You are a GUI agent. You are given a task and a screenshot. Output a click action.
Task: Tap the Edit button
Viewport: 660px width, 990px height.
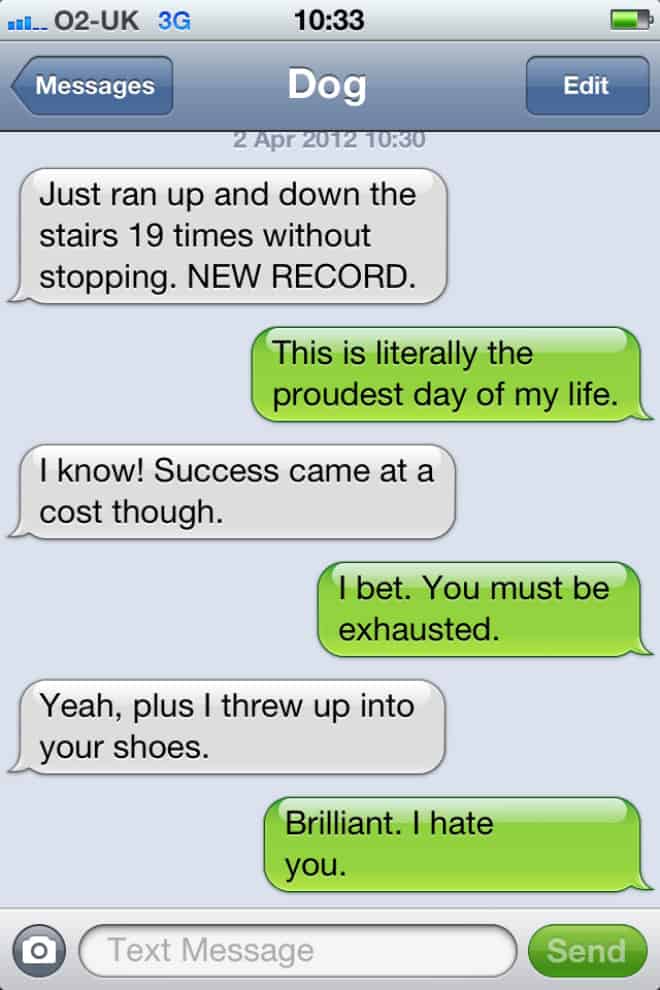[x=586, y=86]
